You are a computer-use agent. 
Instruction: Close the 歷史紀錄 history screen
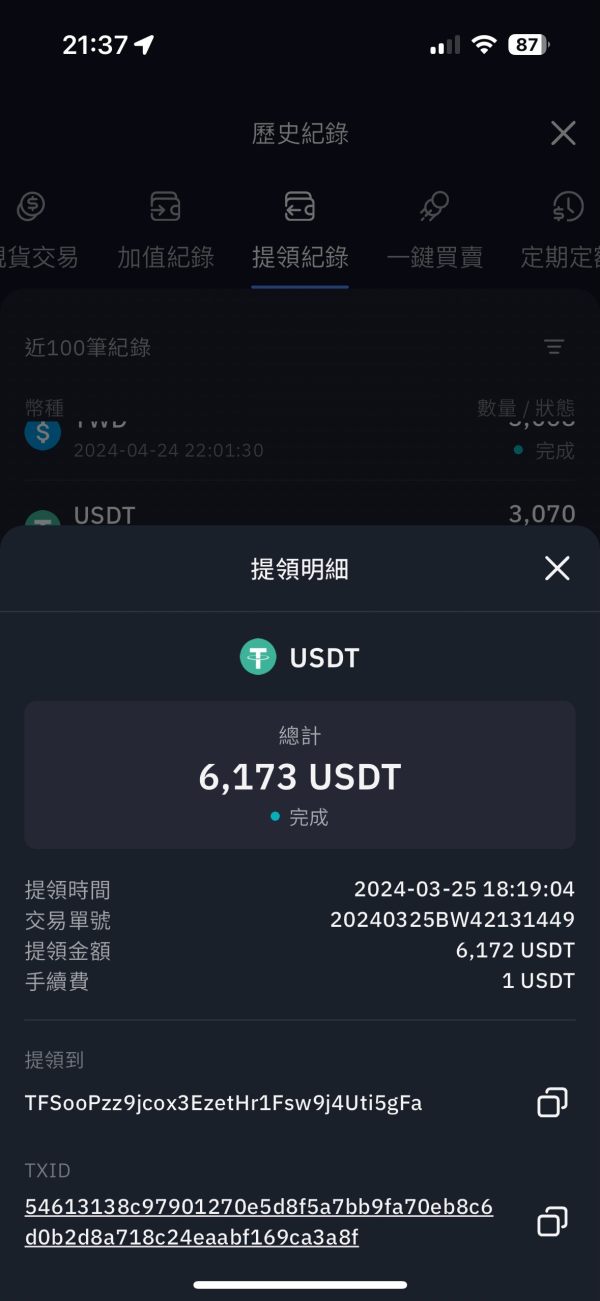tap(563, 133)
